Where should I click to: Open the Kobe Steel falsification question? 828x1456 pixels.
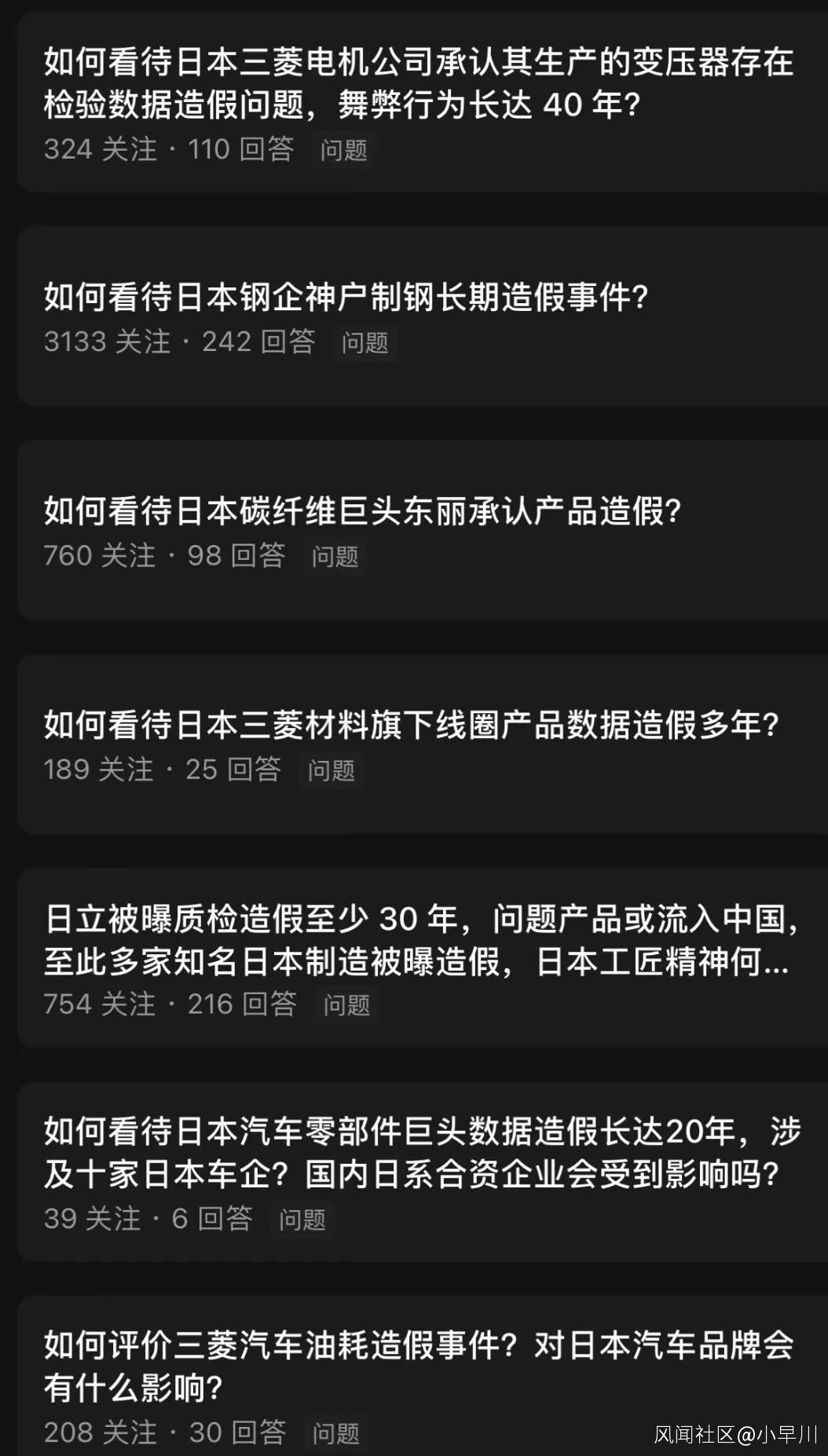[x=346, y=298]
